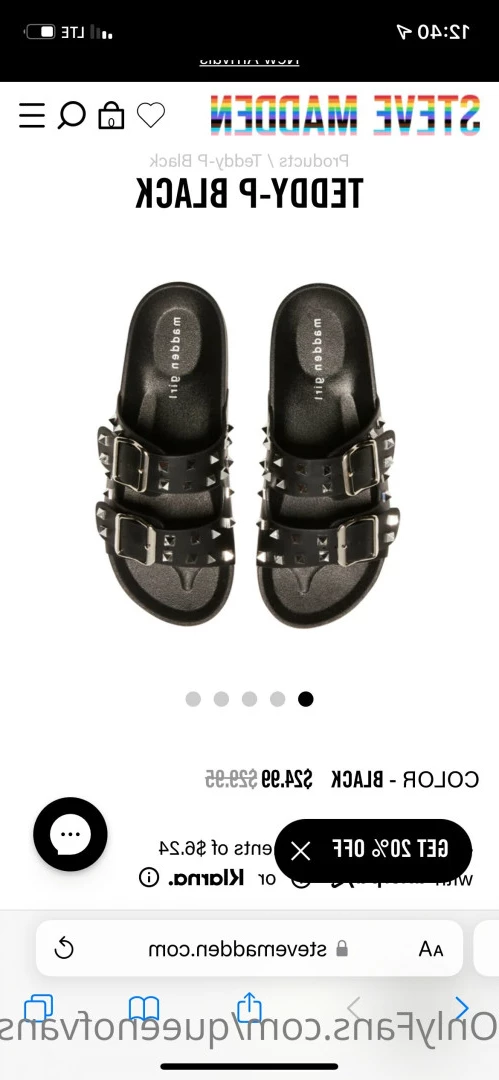Open the AA reader options
Screen dimensions: 499x1080
[431, 949]
